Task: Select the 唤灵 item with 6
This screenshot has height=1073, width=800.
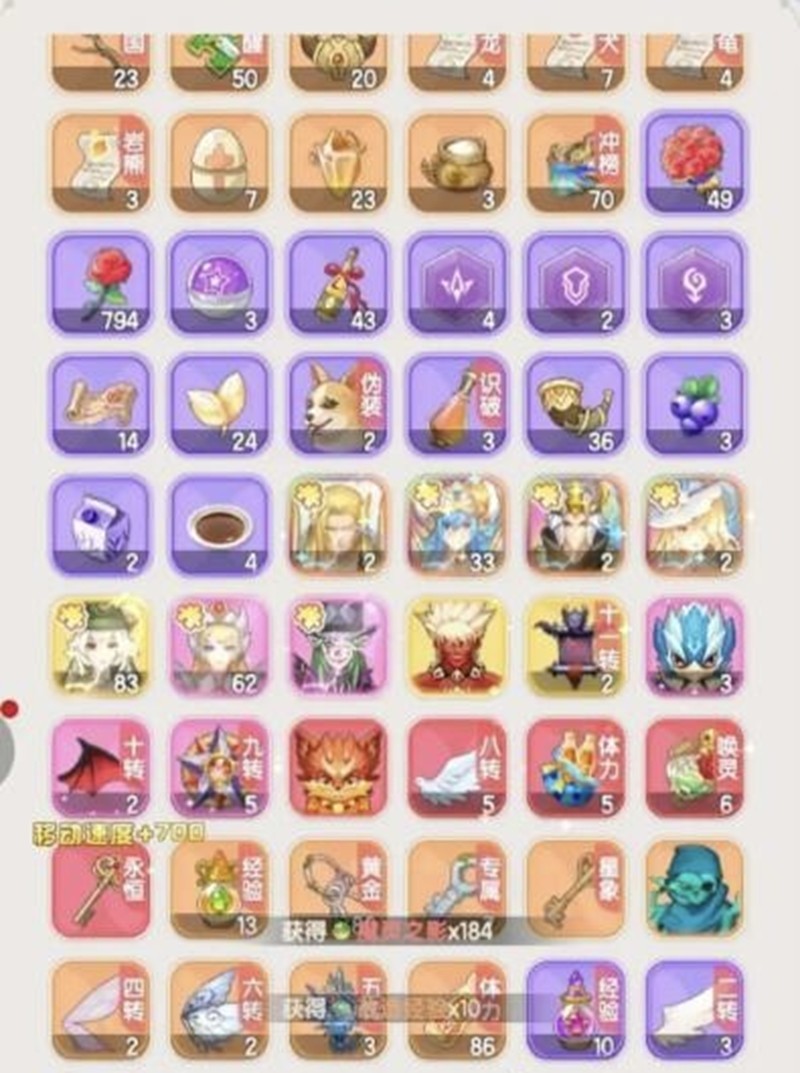Action: click(x=695, y=768)
